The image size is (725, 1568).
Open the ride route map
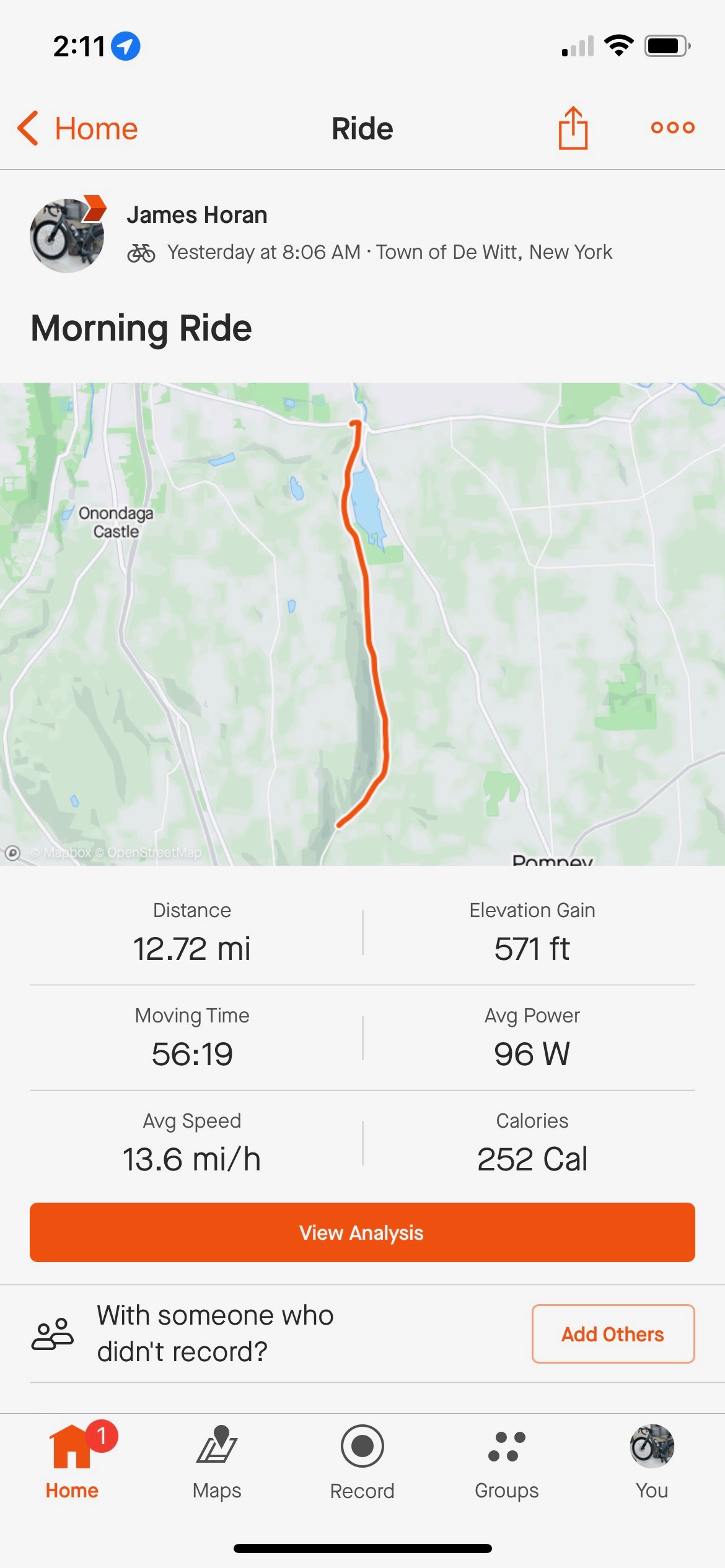(x=362, y=624)
